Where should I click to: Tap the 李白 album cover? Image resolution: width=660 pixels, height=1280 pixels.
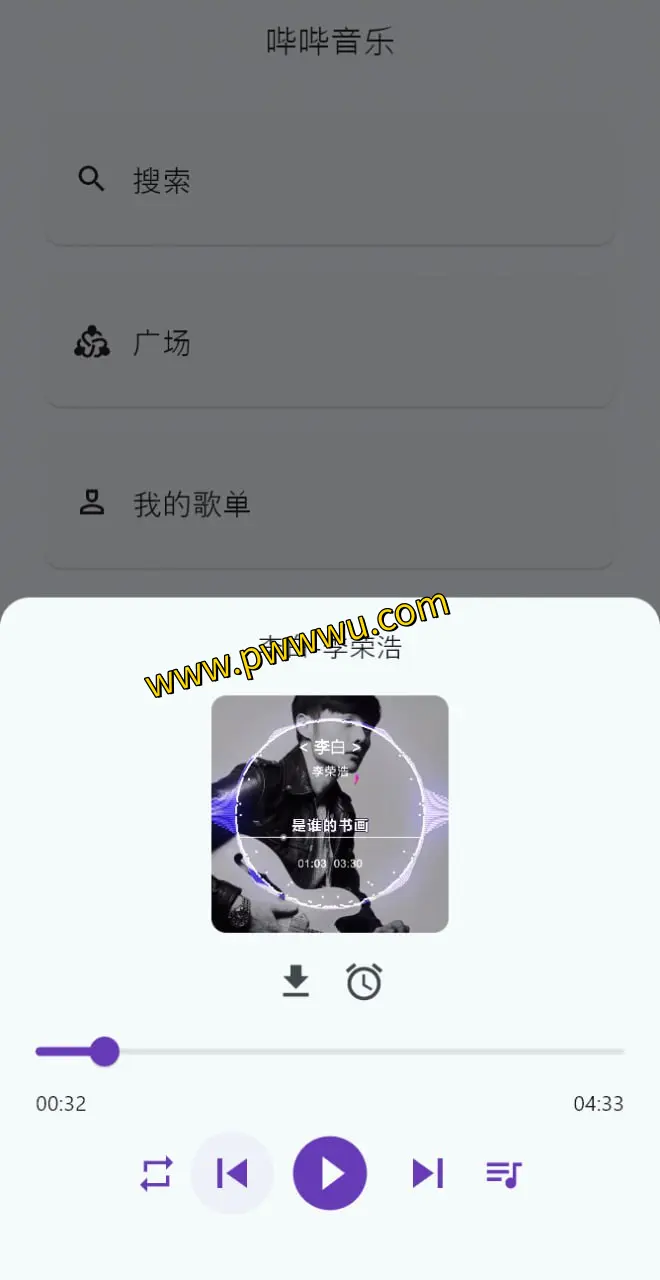330,814
